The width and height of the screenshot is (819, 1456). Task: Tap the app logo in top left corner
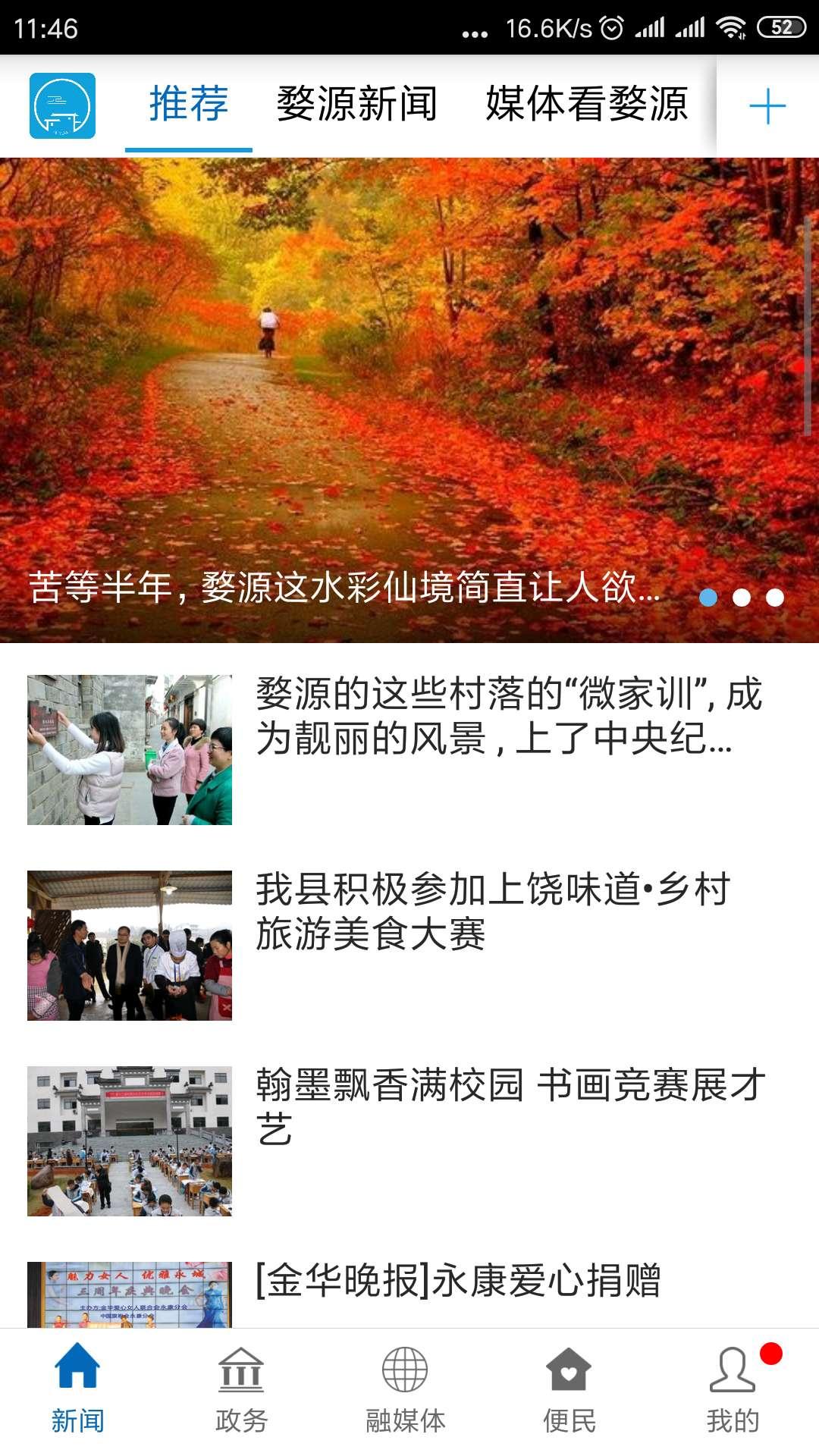[61, 108]
